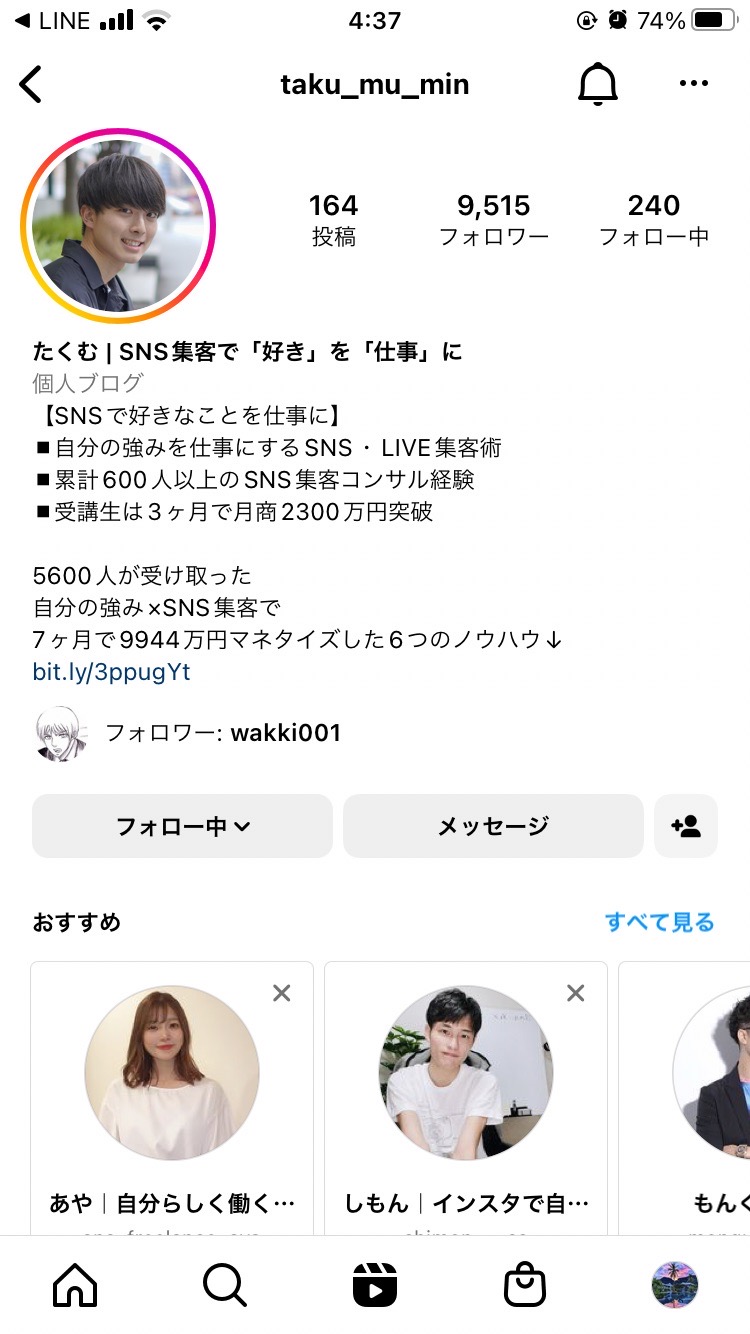Tap すべて見る to see all suggestions
Viewport: 750px width, 1334px height.
660,922
